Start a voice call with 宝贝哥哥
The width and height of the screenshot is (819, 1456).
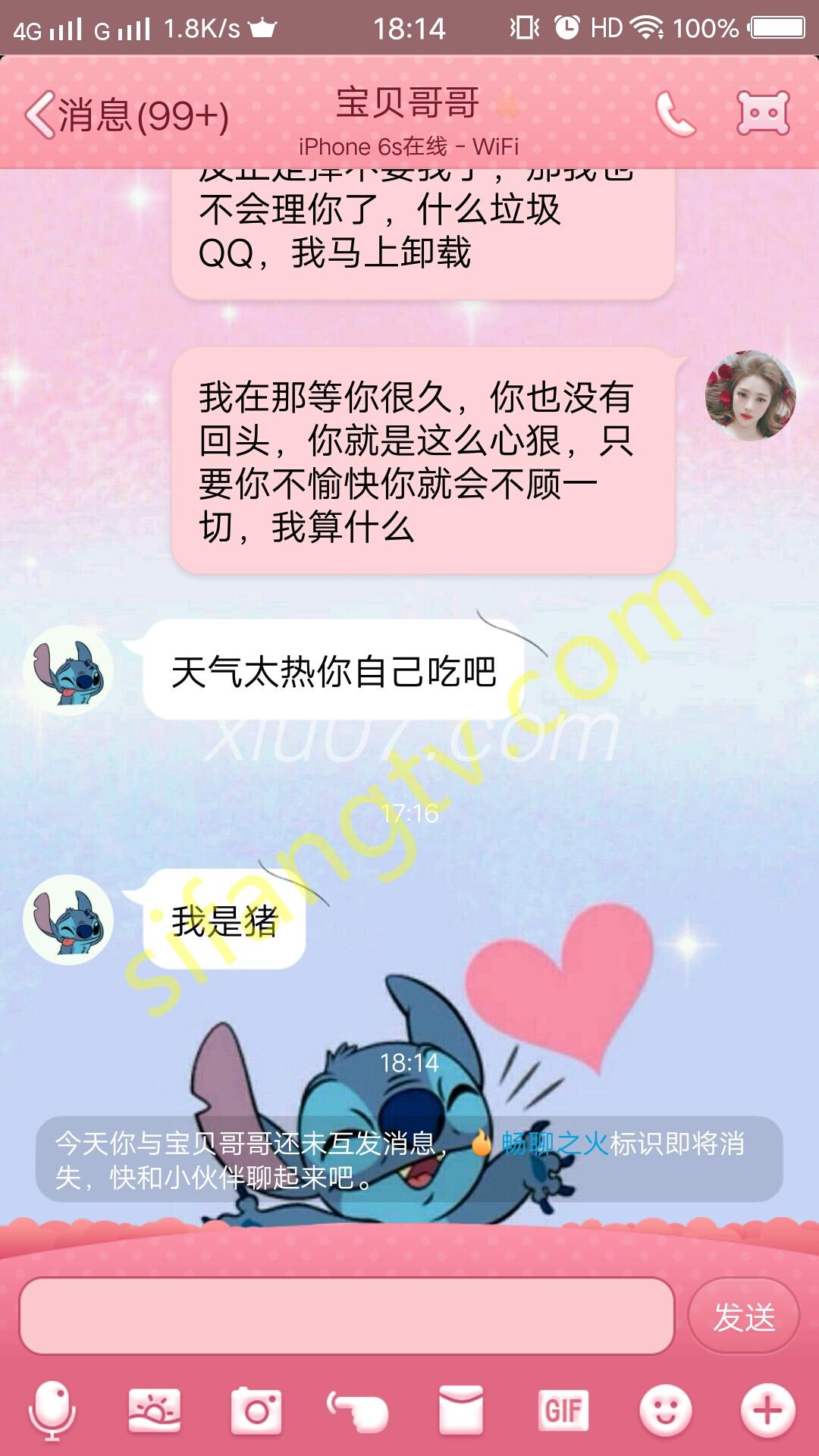point(674,115)
